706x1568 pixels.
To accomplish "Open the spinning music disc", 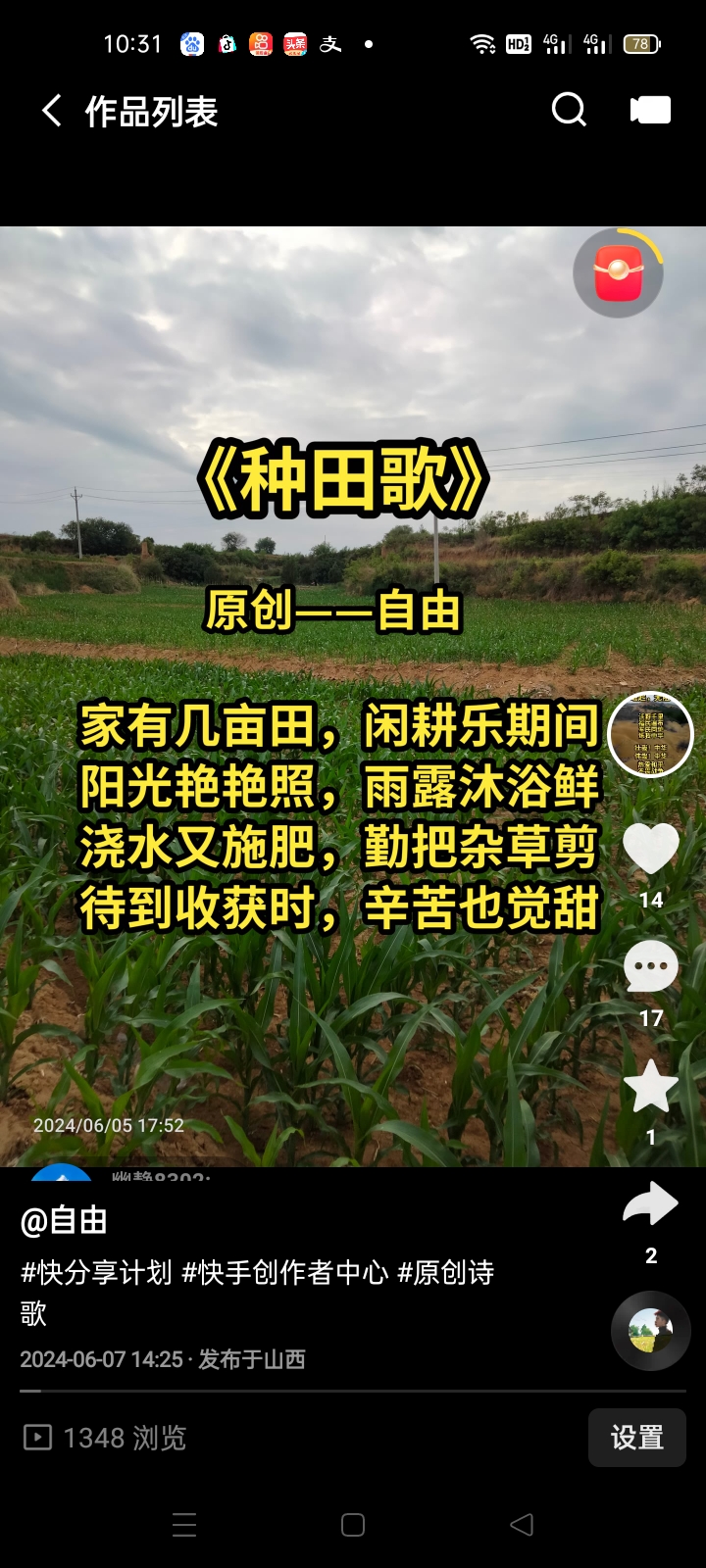I will (x=651, y=1330).
